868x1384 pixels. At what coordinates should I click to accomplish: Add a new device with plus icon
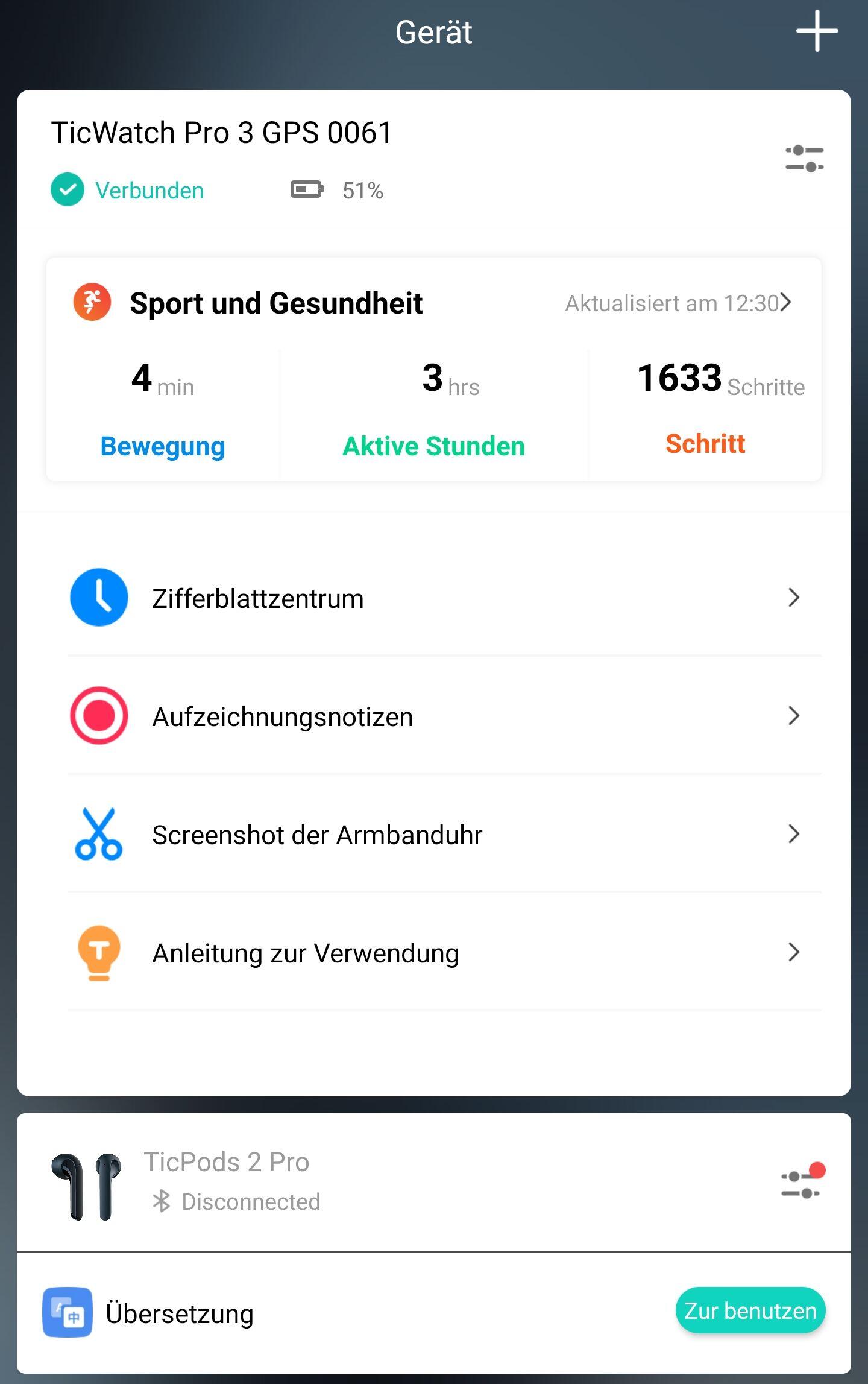817,31
